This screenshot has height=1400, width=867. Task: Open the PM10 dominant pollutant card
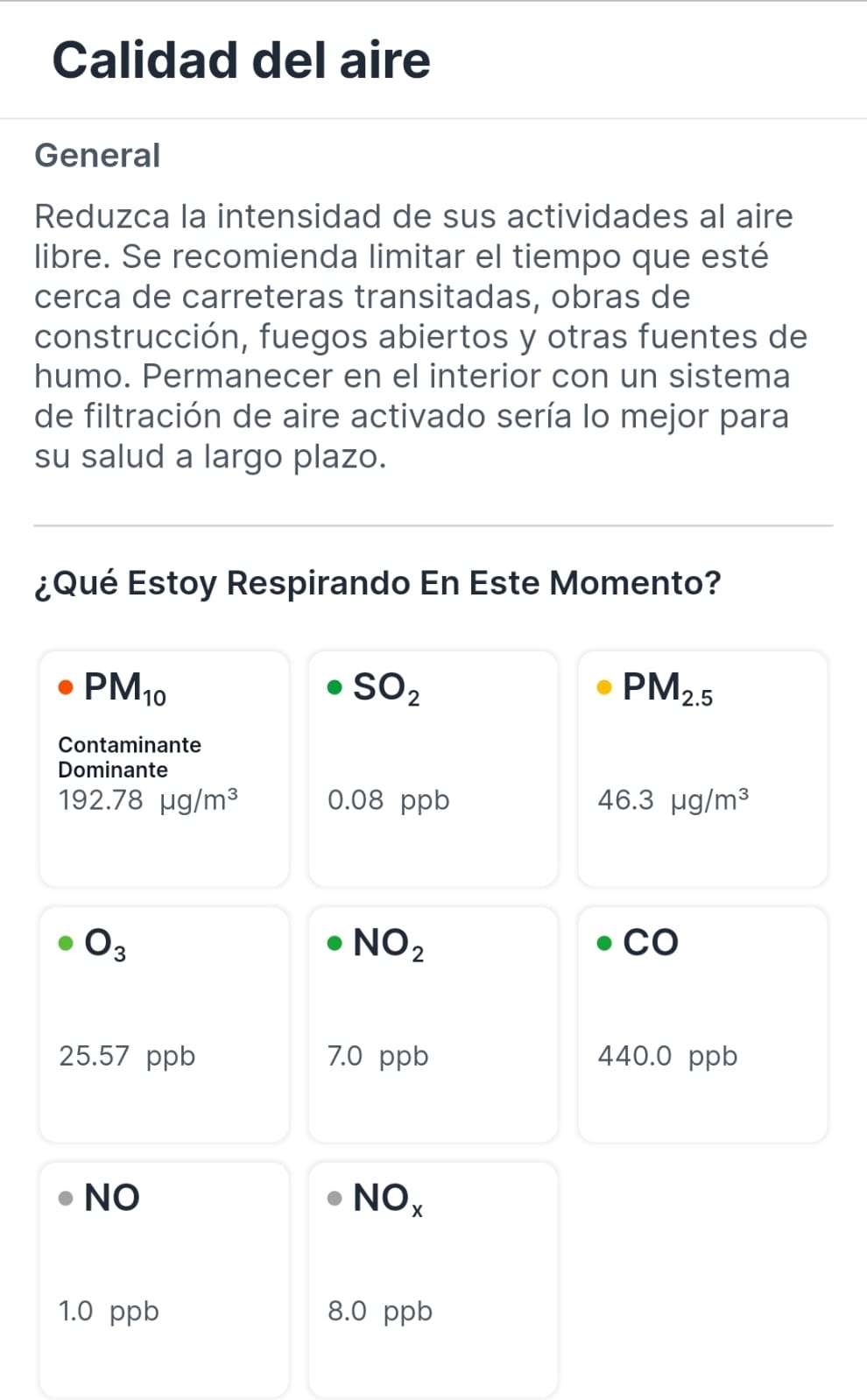(164, 769)
